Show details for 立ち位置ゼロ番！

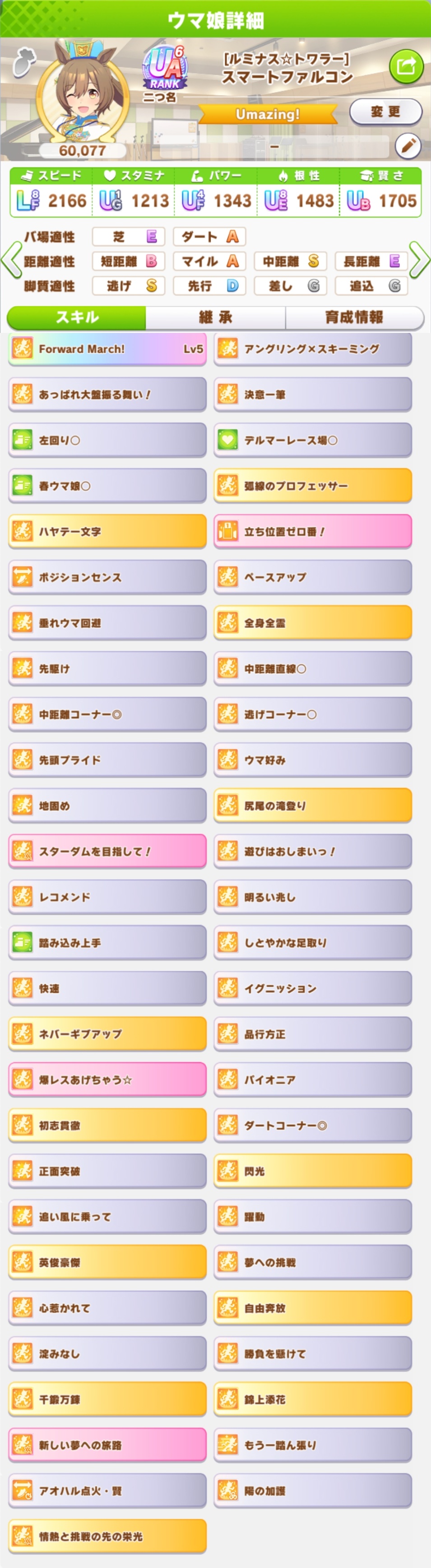point(312,531)
